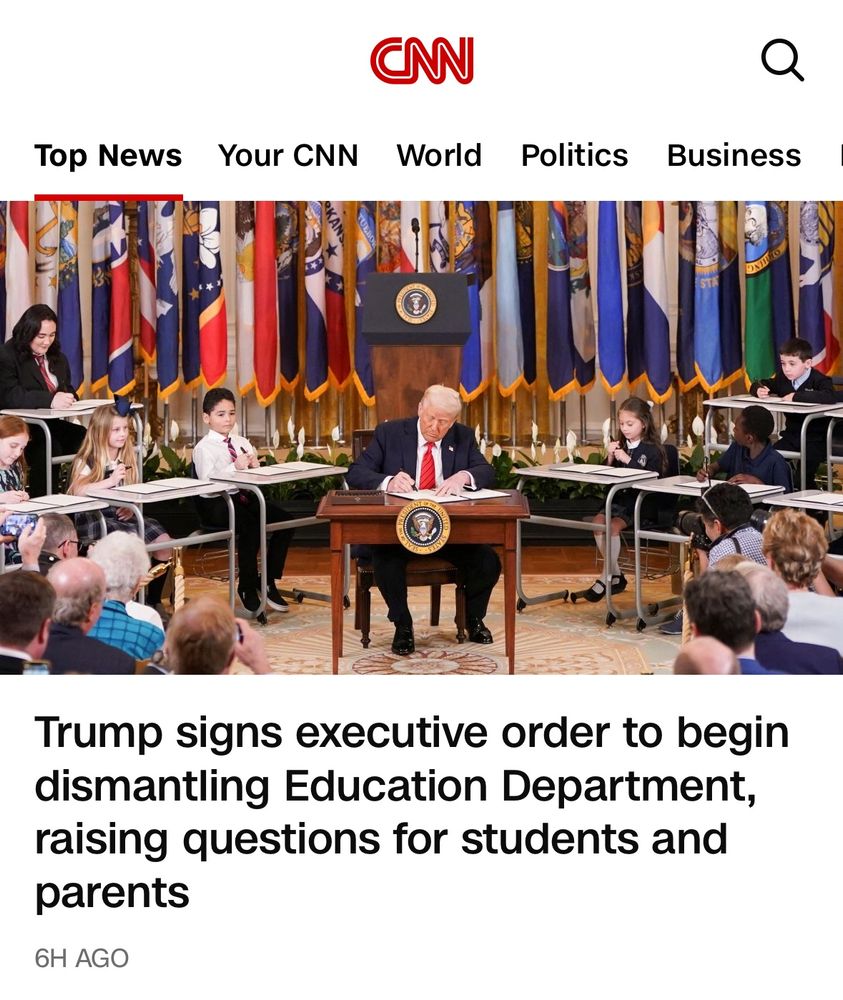Select the Top News tab
Image resolution: width=843 pixels, height=1000 pixels.
(108, 156)
